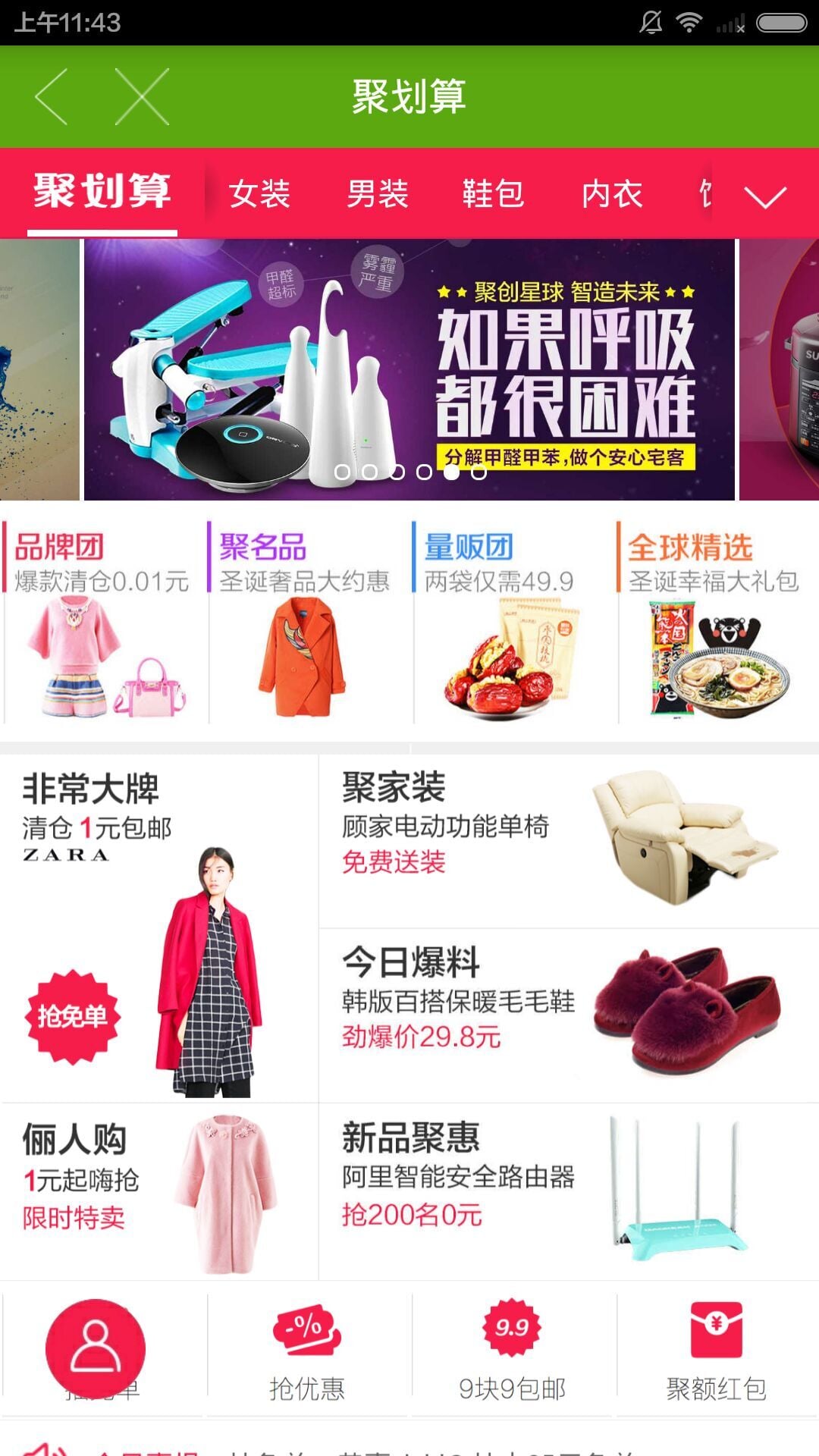The height and width of the screenshot is (1456, 819).
Task: View the 量贩团 bulk deal tile
Action: tap(512, 622)
